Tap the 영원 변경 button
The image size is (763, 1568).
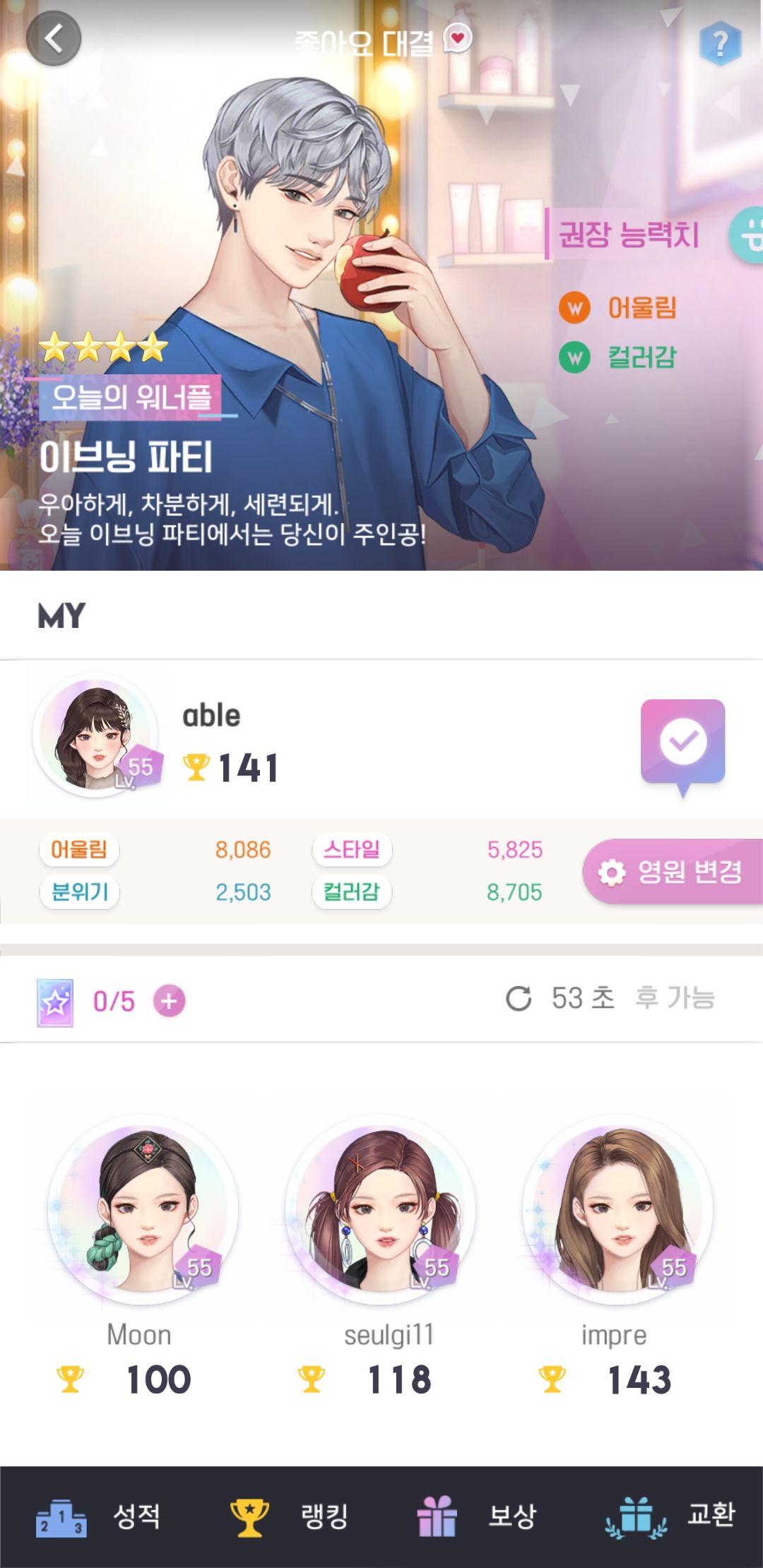pos(673,872)
